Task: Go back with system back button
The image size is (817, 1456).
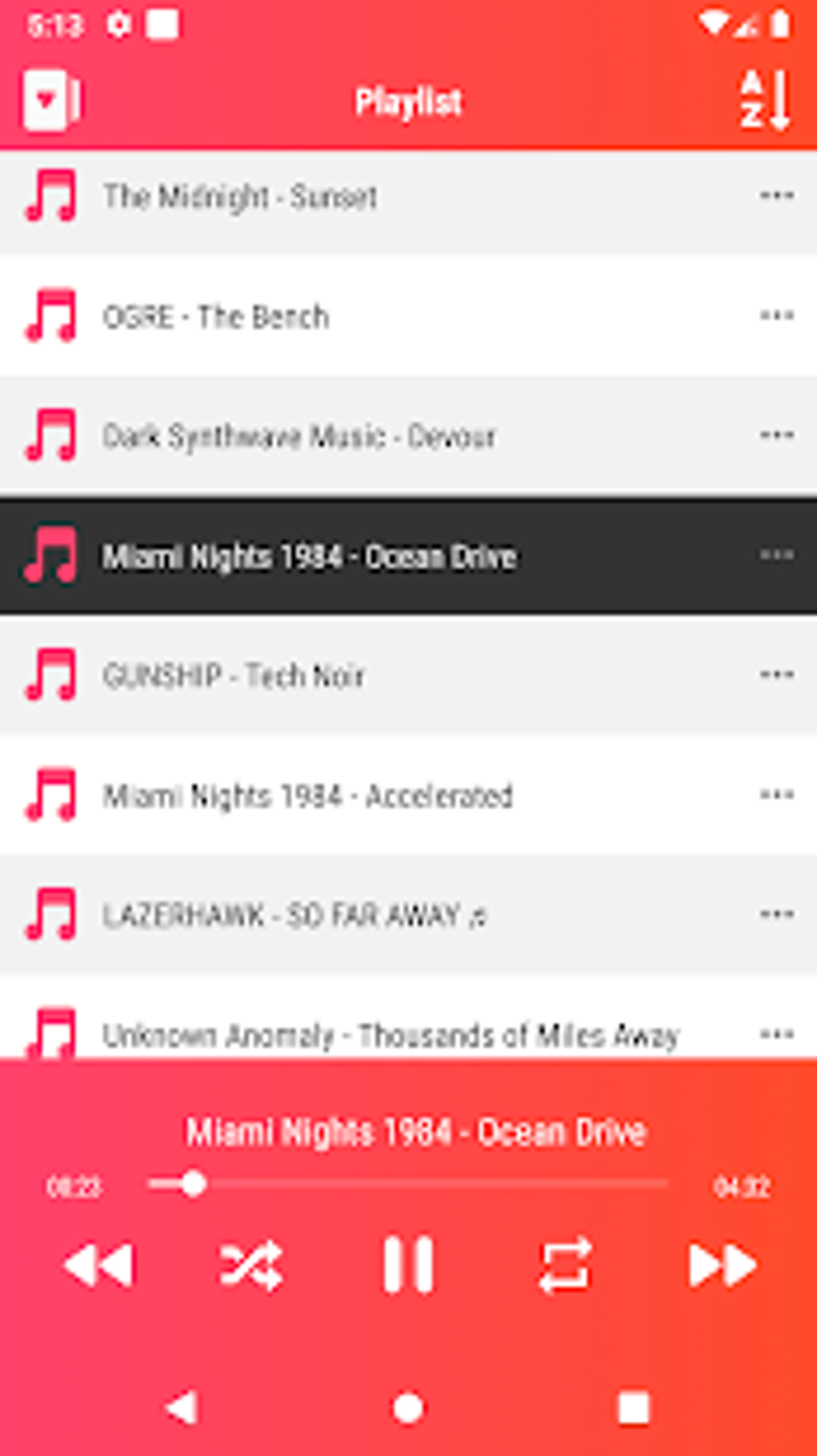Action: pos(183,1408)
